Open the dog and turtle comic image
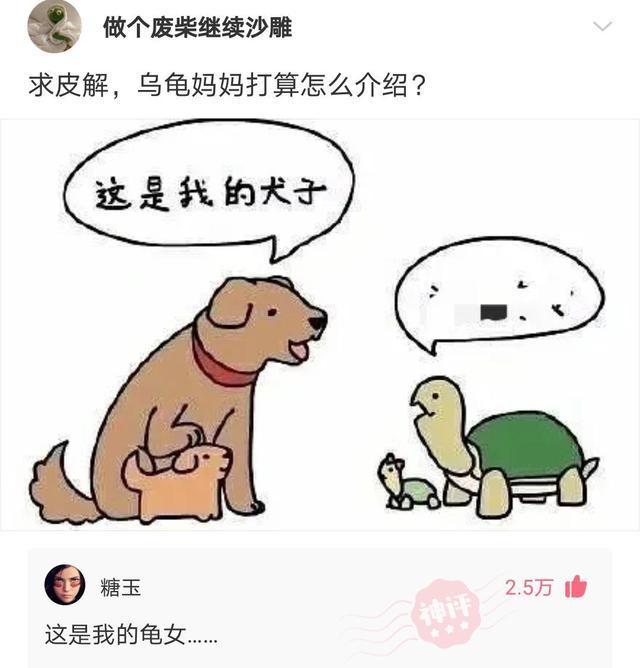 point(320,325)
